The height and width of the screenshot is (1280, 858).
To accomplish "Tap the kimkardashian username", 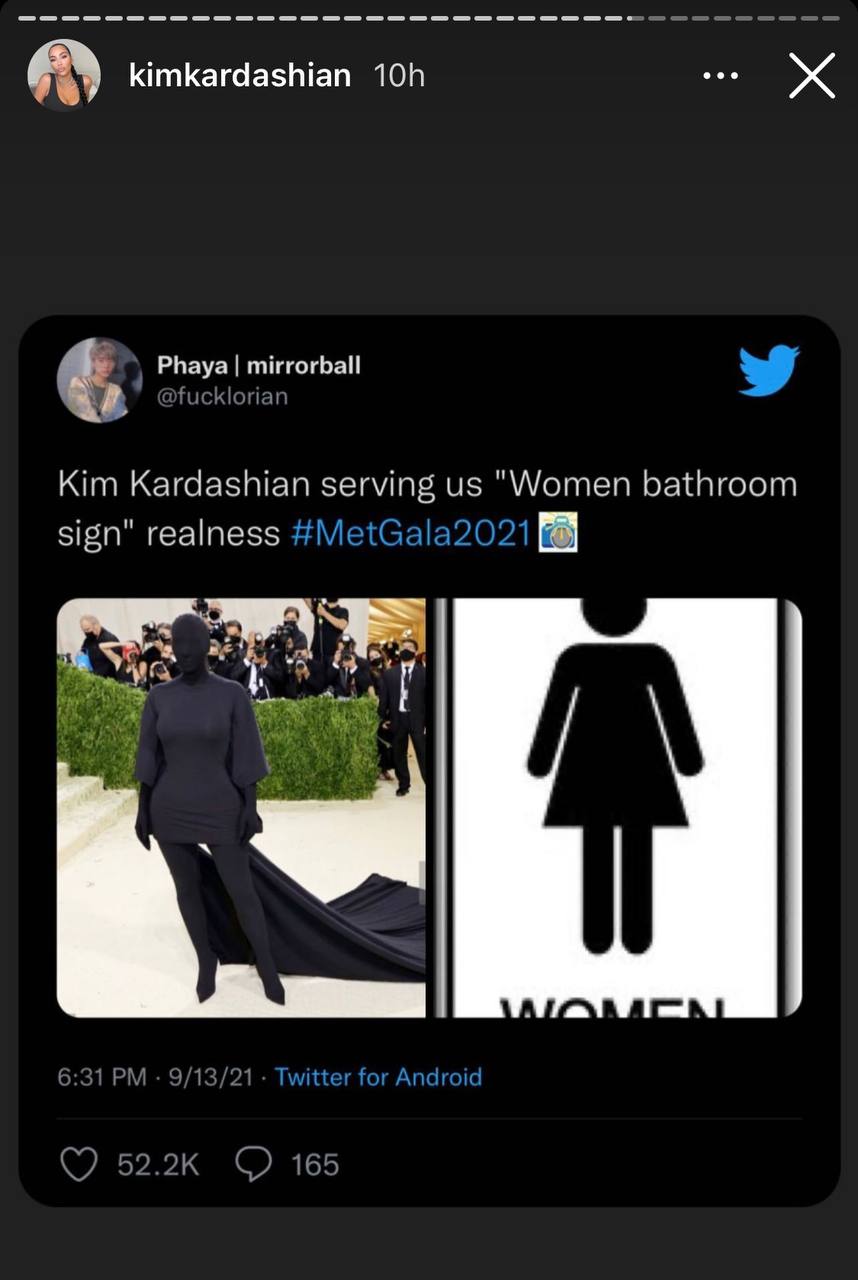I will 240,76.
